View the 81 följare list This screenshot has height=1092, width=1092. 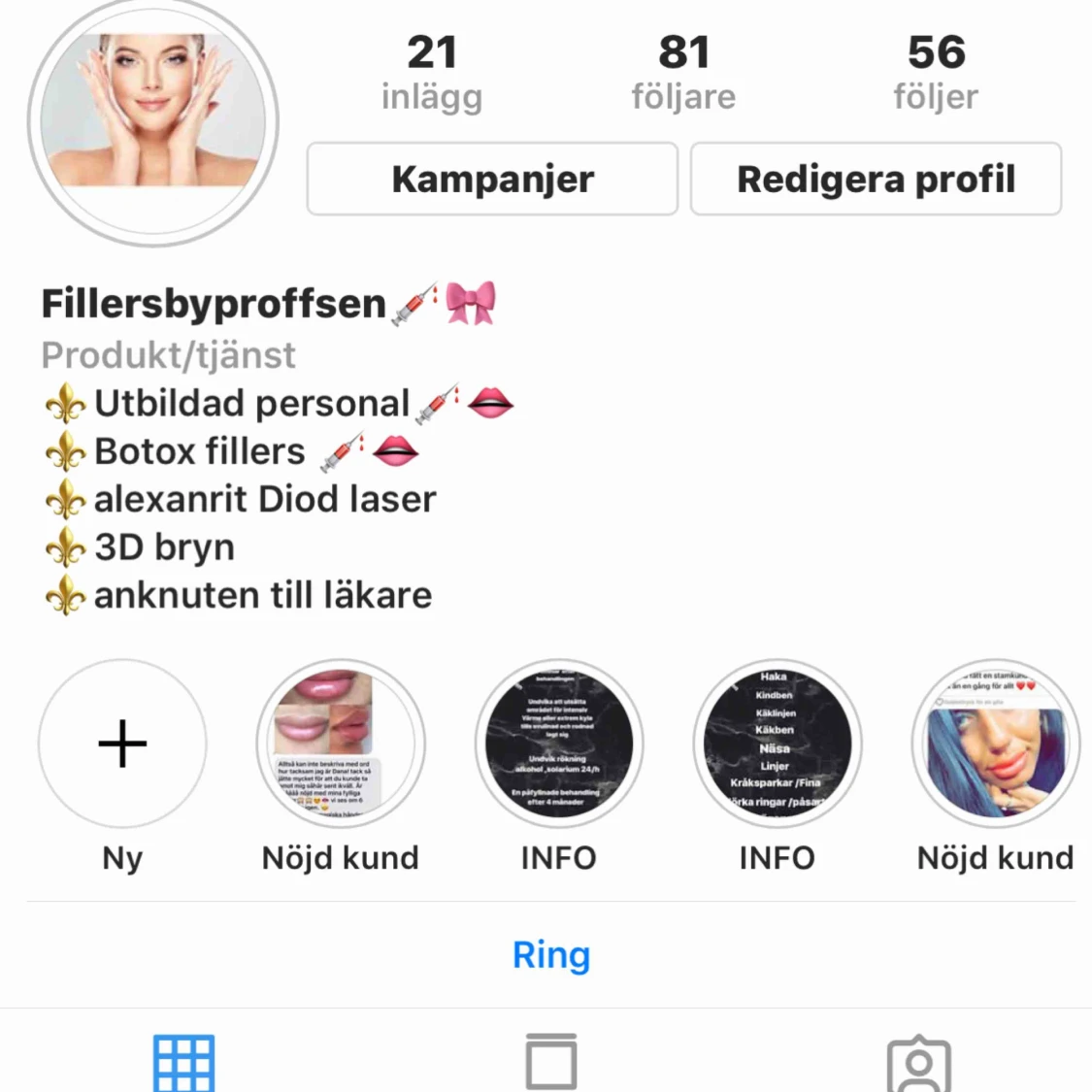click(x=683, y=72)
